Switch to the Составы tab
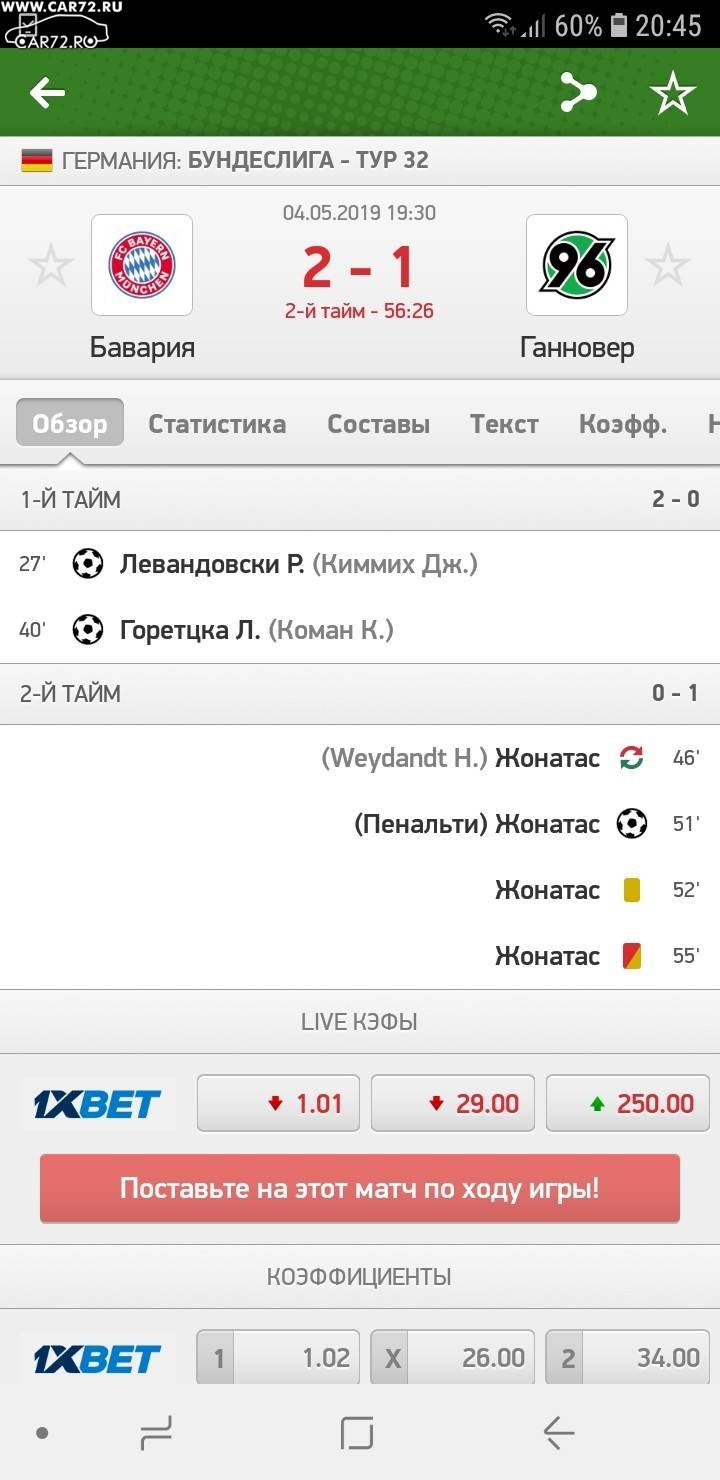The height and width of the screenshot is (1480, 720). (379, 424)
